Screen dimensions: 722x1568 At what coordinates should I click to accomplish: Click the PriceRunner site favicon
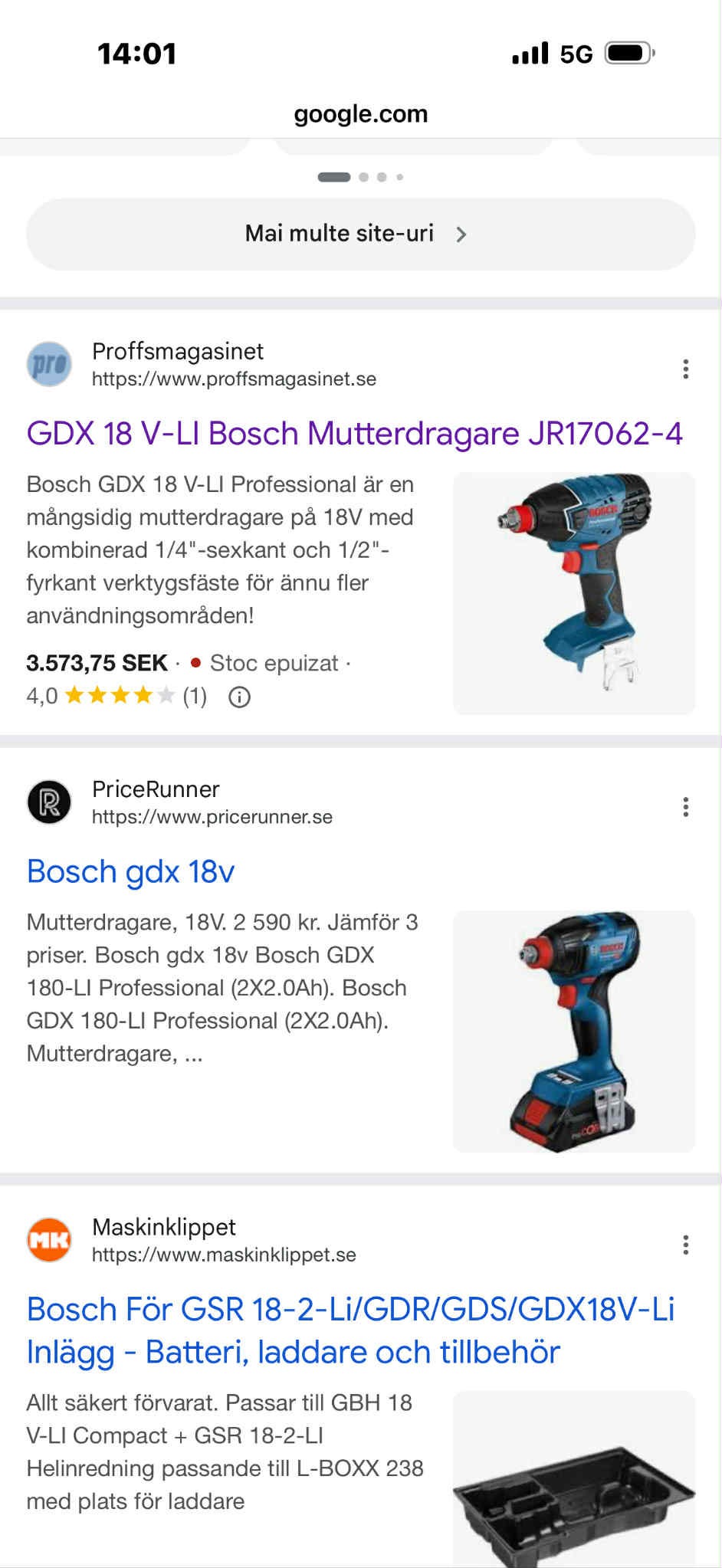(x=49, y=802)
